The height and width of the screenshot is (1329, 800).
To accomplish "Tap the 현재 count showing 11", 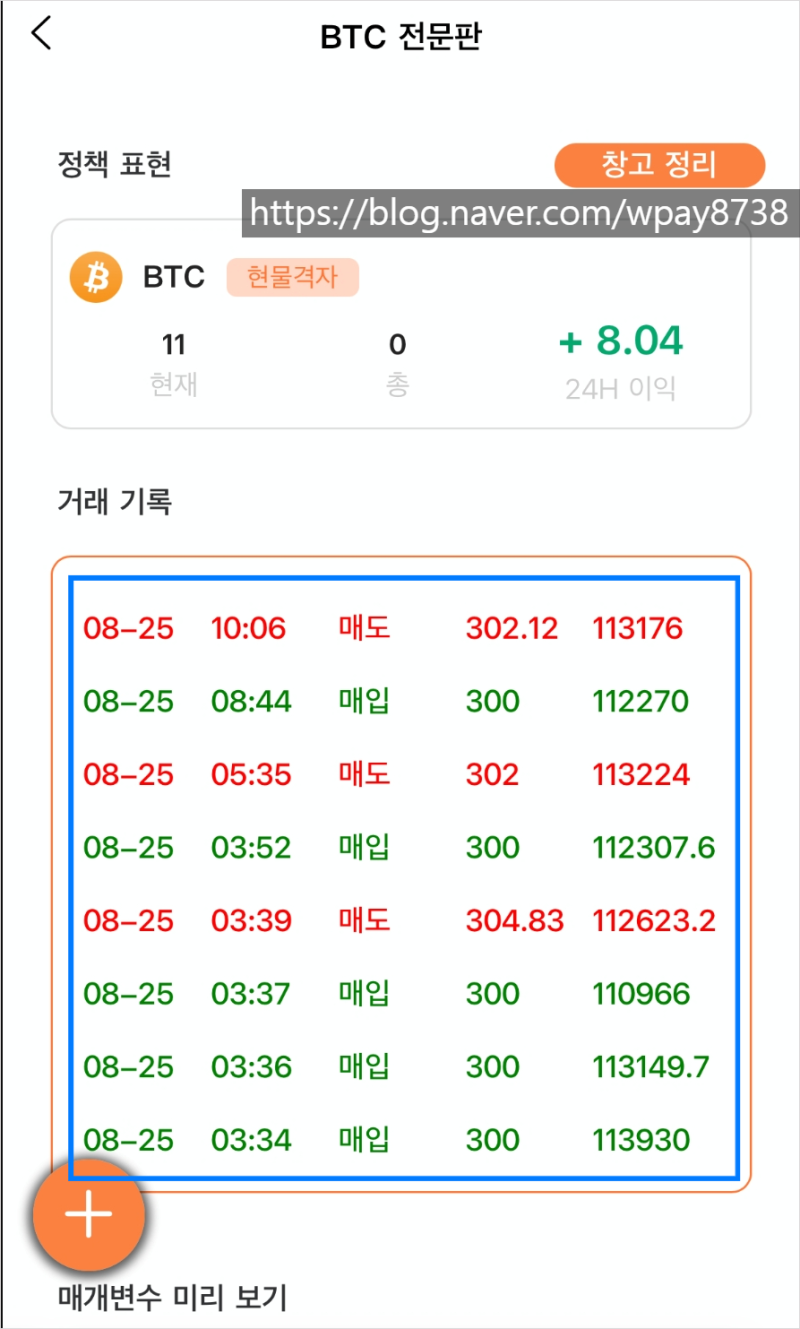I will click(173, 344).
